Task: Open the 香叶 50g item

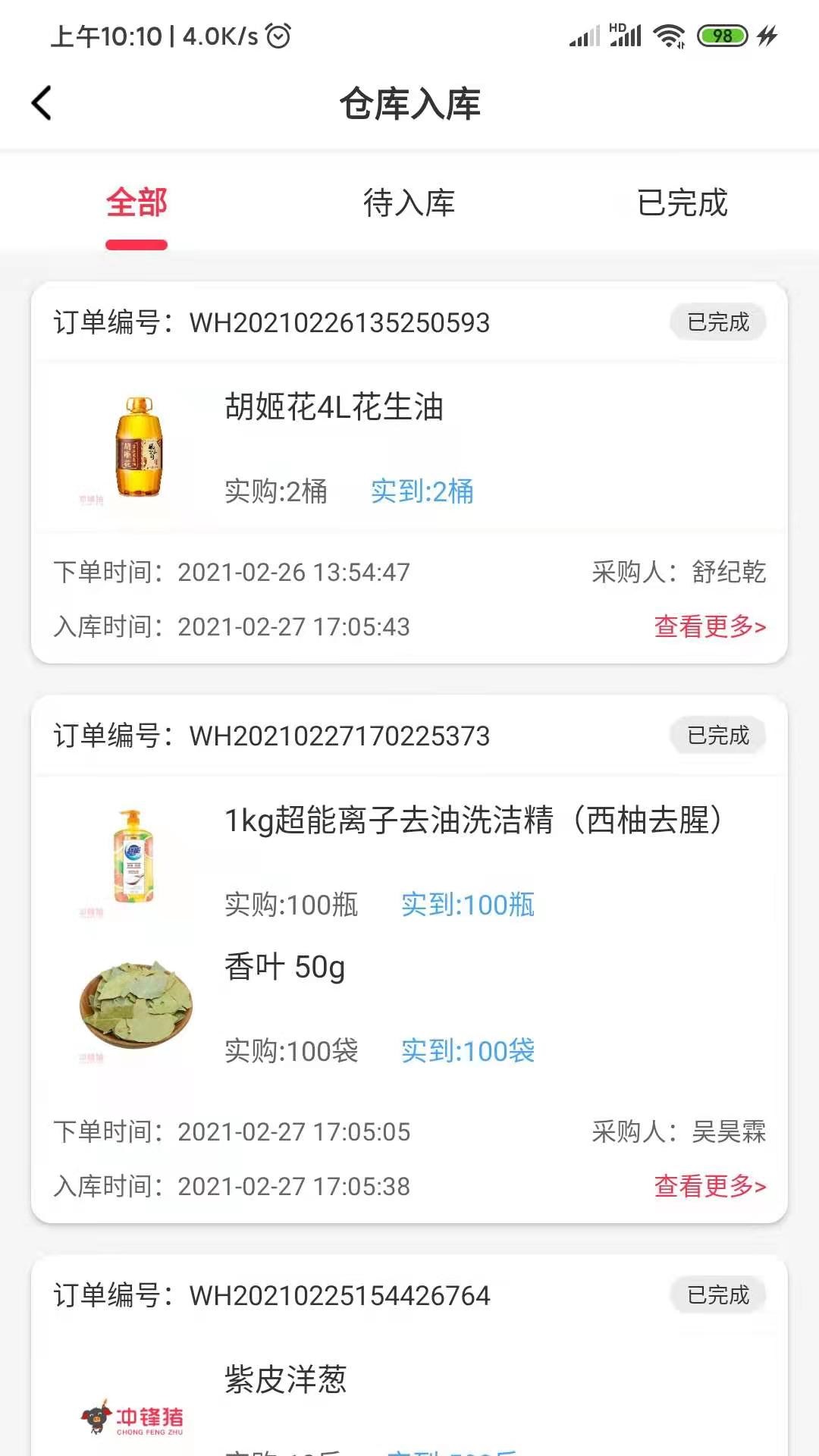Action: click(x=409, y=1009)
